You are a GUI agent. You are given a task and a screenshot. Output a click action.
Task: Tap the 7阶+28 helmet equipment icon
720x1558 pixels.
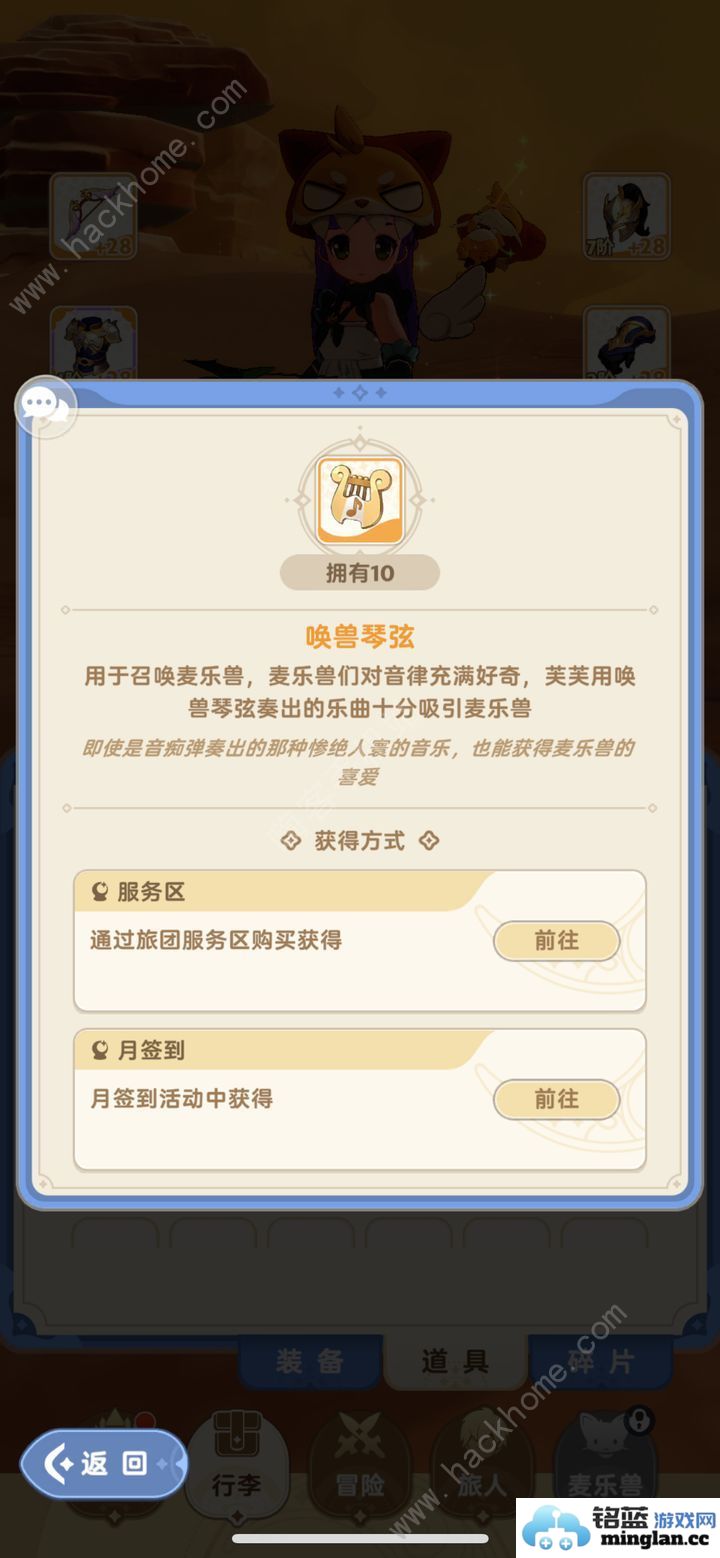tap(625, 216)
